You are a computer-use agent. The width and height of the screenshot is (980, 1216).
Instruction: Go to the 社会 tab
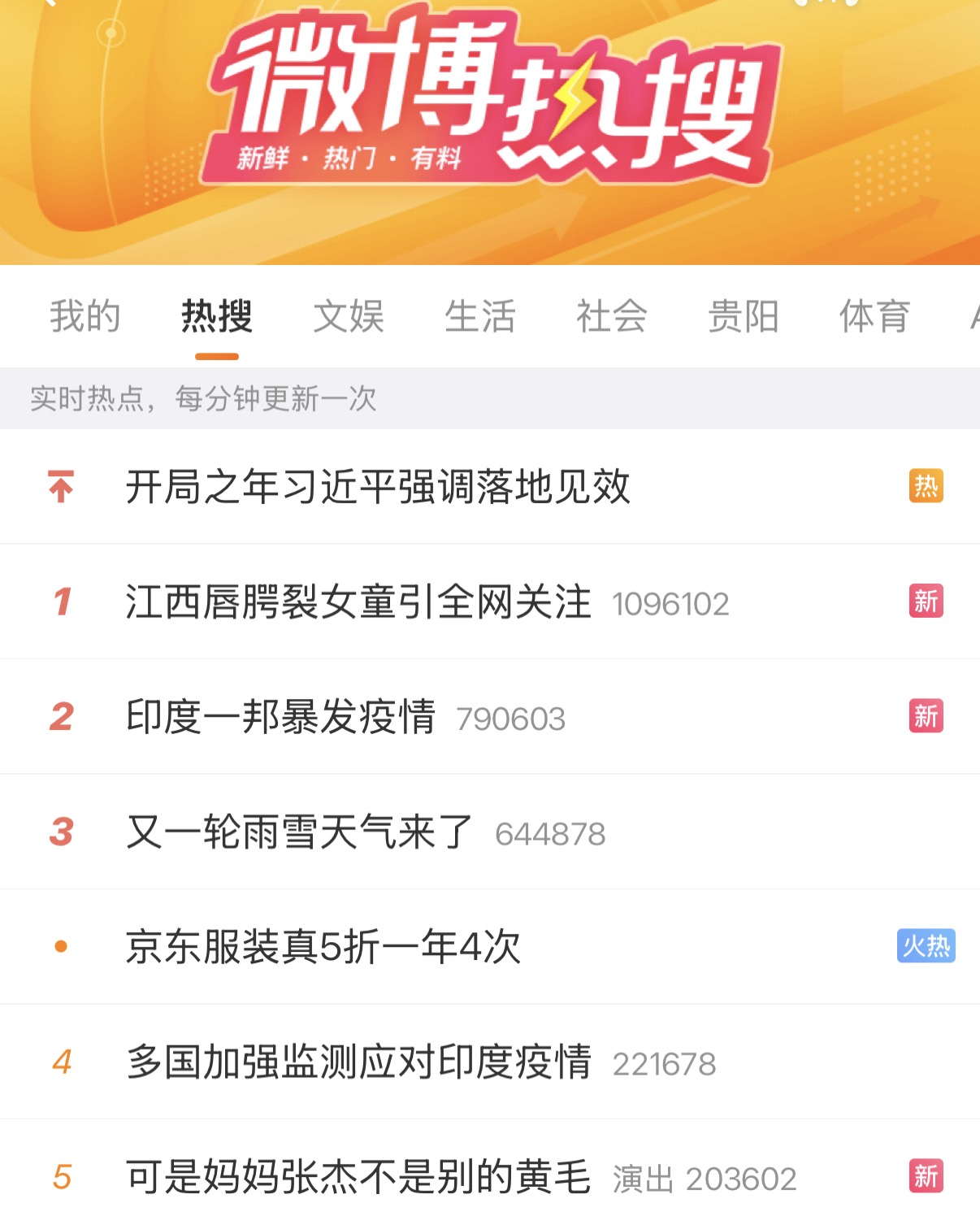(x=612, y=316)
